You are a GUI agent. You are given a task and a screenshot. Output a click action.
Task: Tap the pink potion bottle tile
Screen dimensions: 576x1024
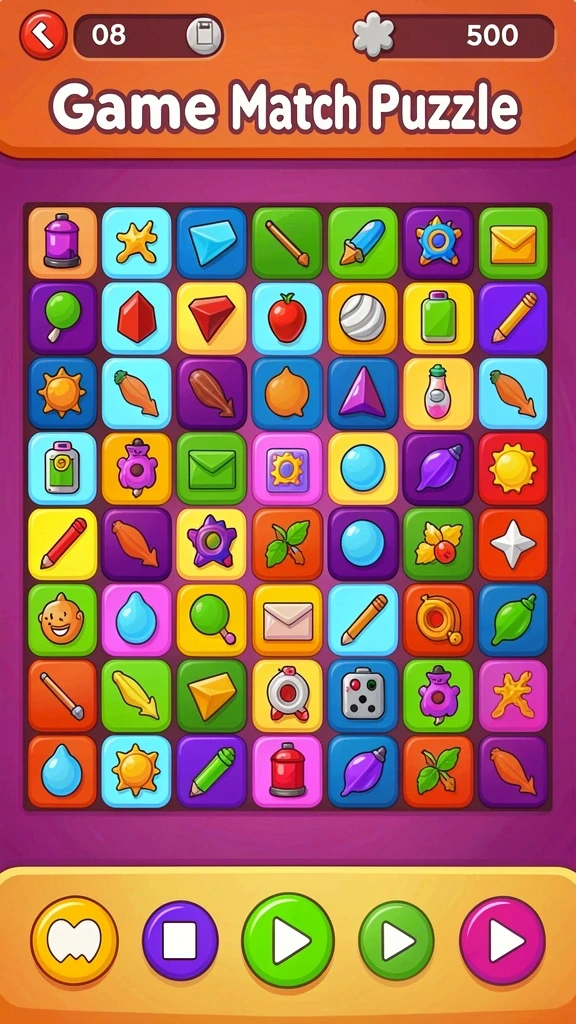point(438,393)
